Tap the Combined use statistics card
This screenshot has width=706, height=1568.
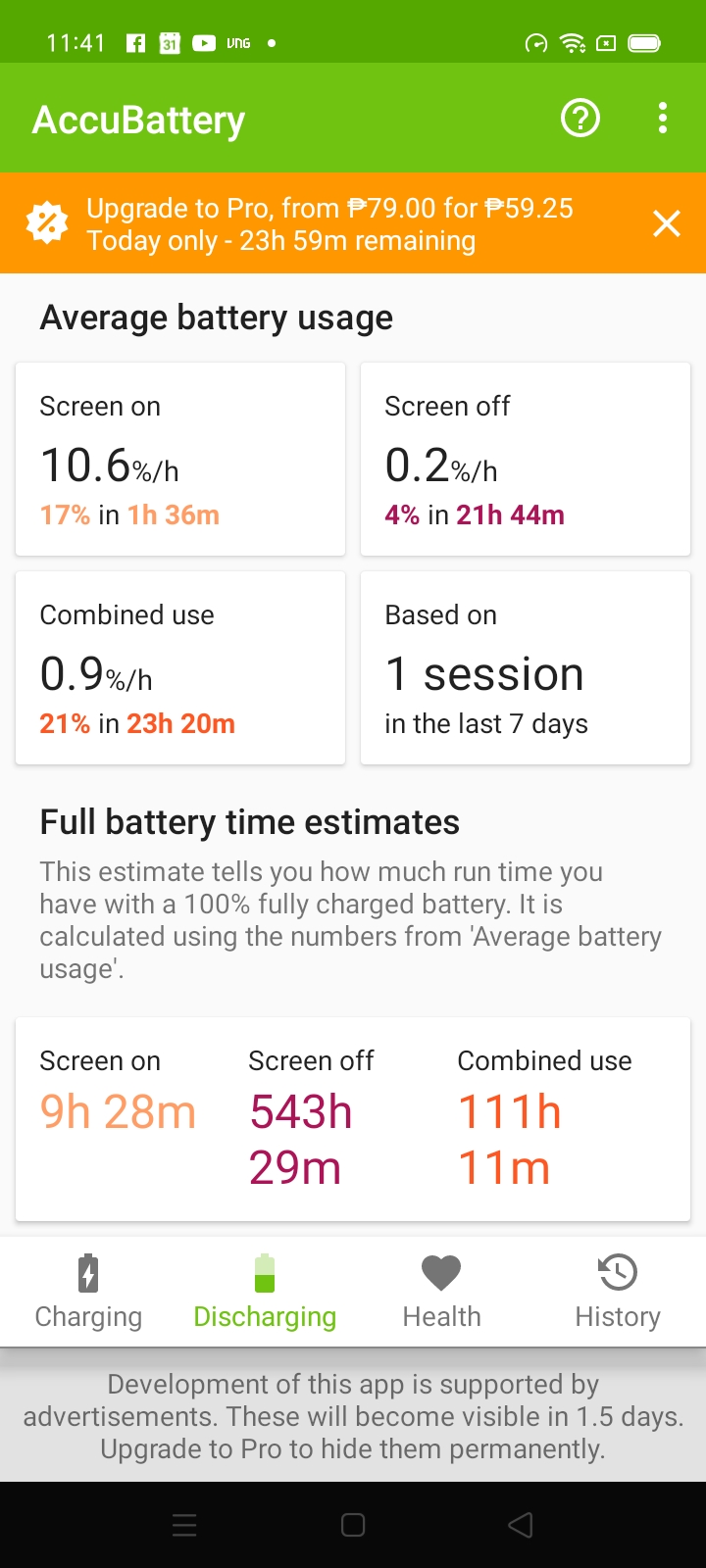(179, 667)
